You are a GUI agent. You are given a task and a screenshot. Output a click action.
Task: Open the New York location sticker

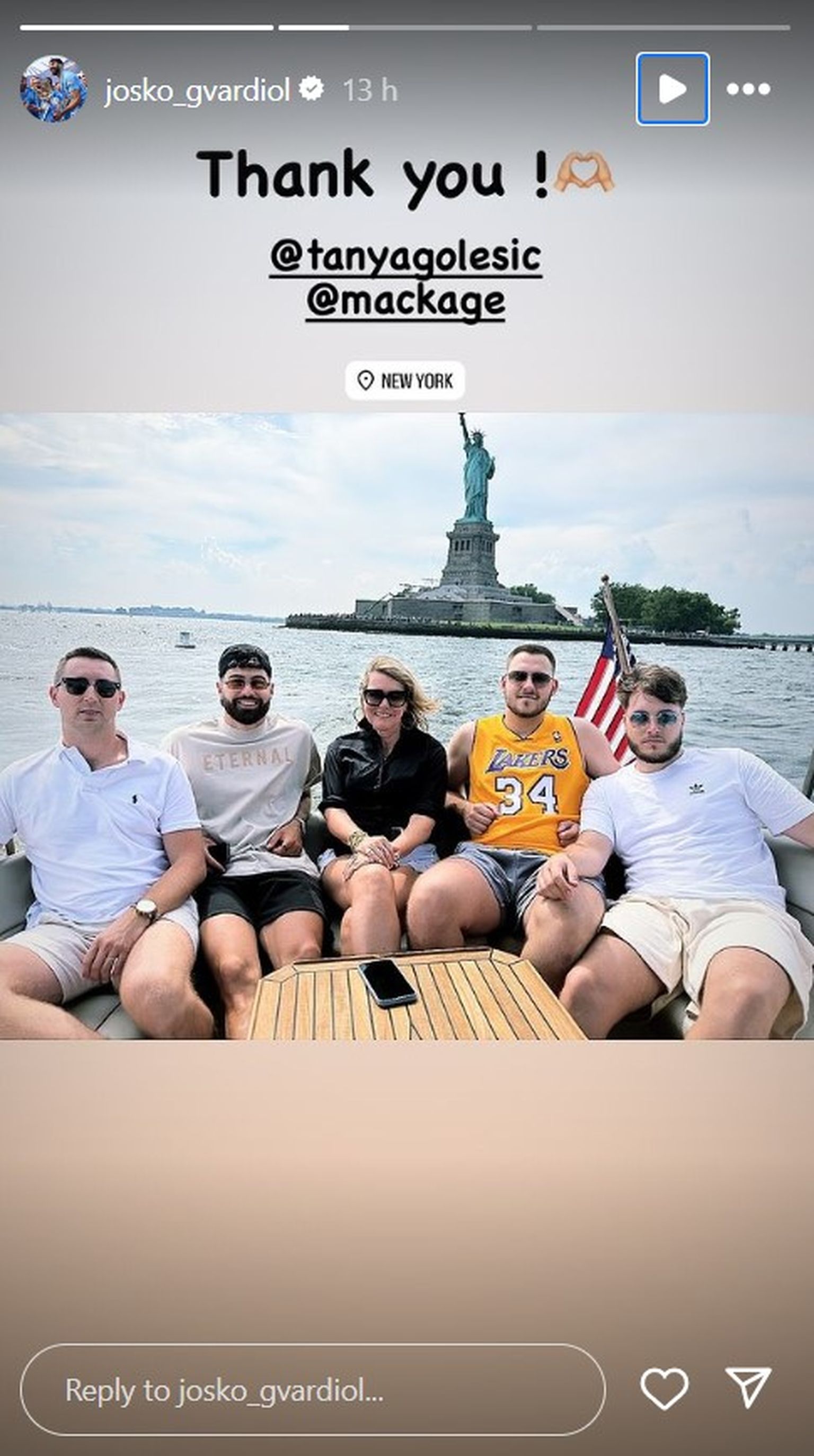(405, 380)
